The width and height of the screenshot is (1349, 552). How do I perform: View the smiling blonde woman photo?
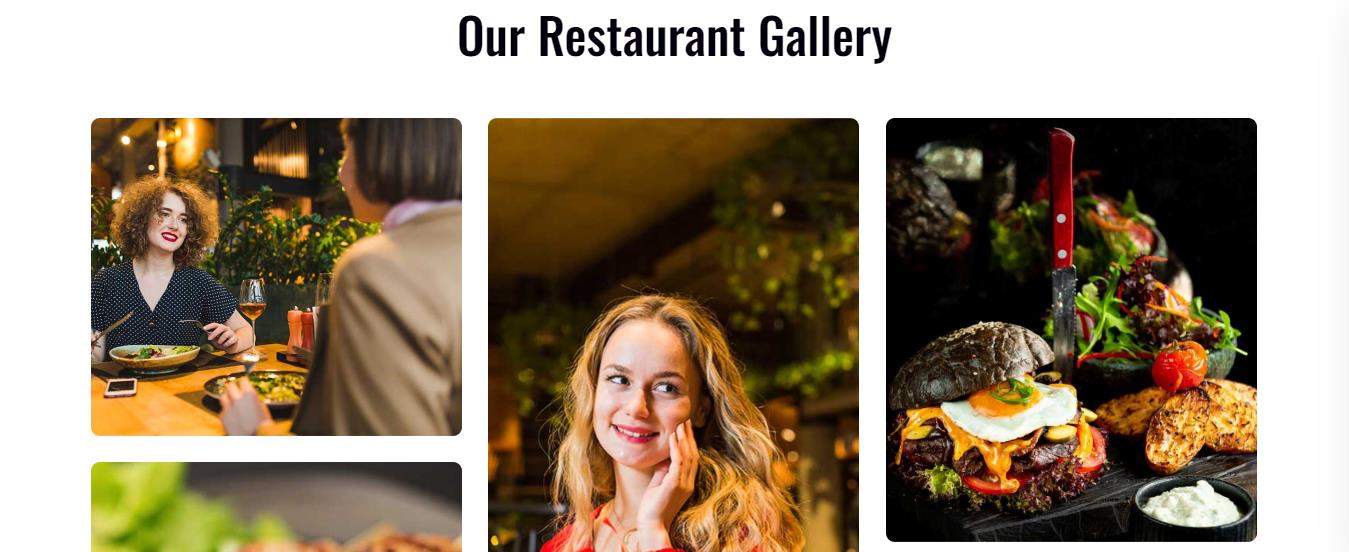click(673, 335)
